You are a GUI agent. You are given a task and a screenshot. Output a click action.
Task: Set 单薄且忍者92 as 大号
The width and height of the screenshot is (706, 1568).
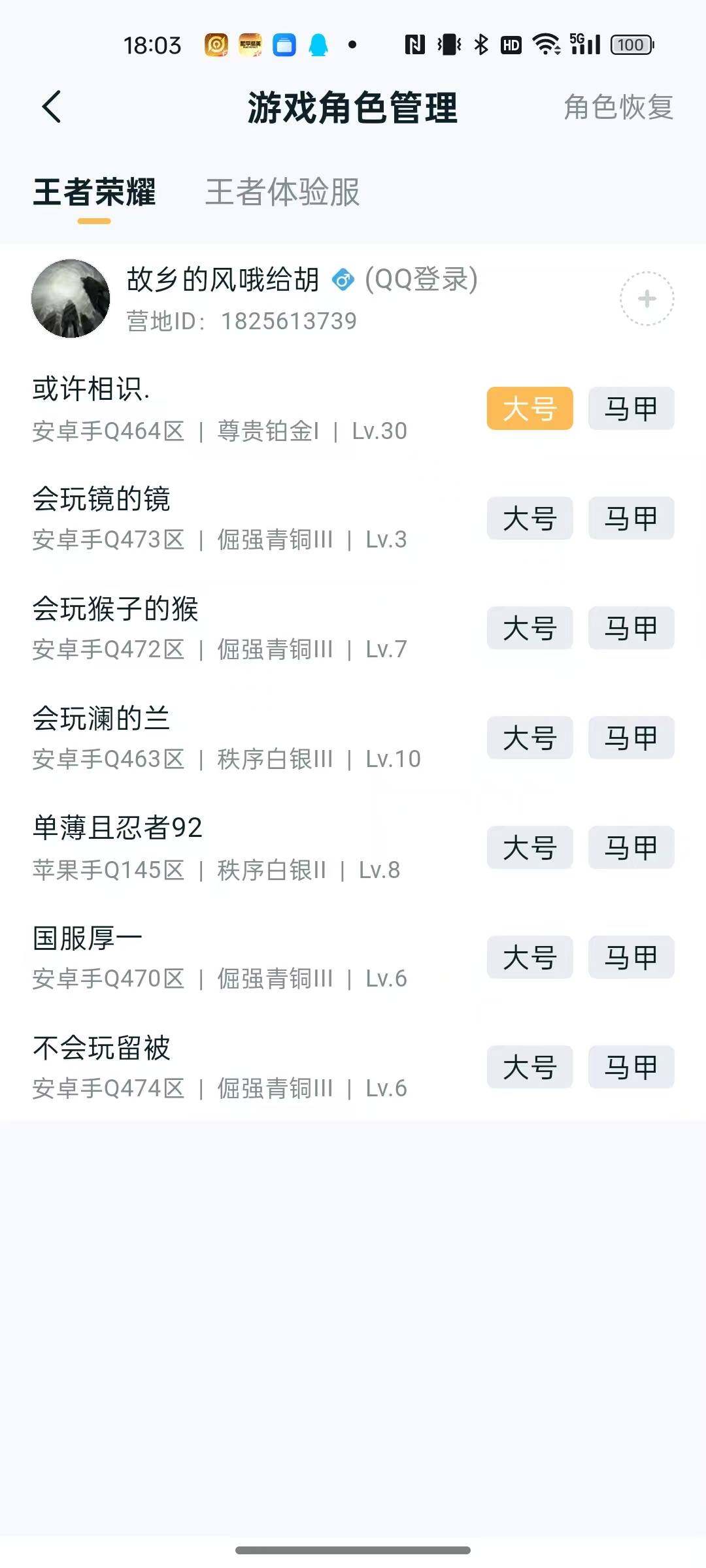point(529,847)
